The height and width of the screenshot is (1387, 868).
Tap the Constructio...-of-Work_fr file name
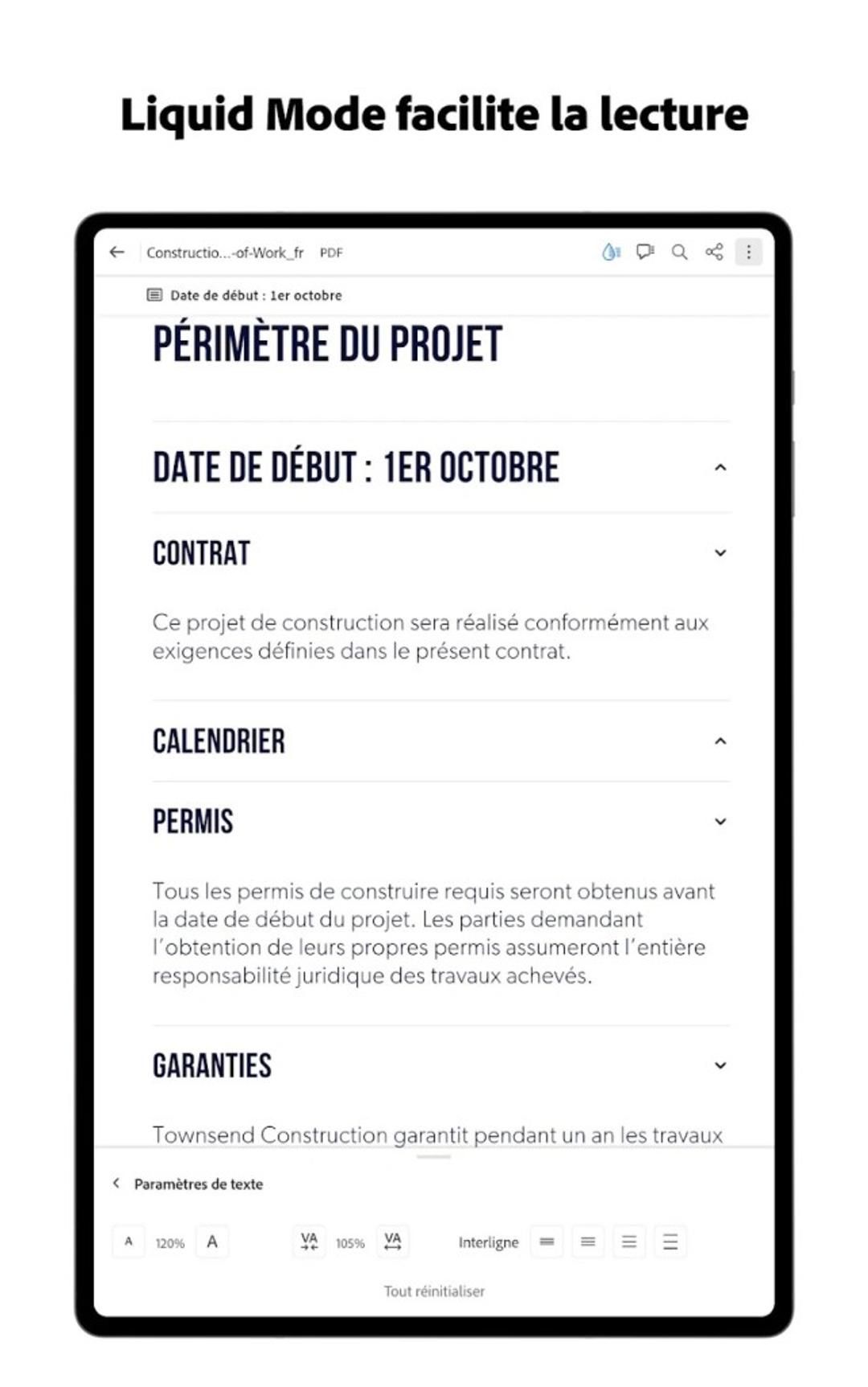coord(225,252)
